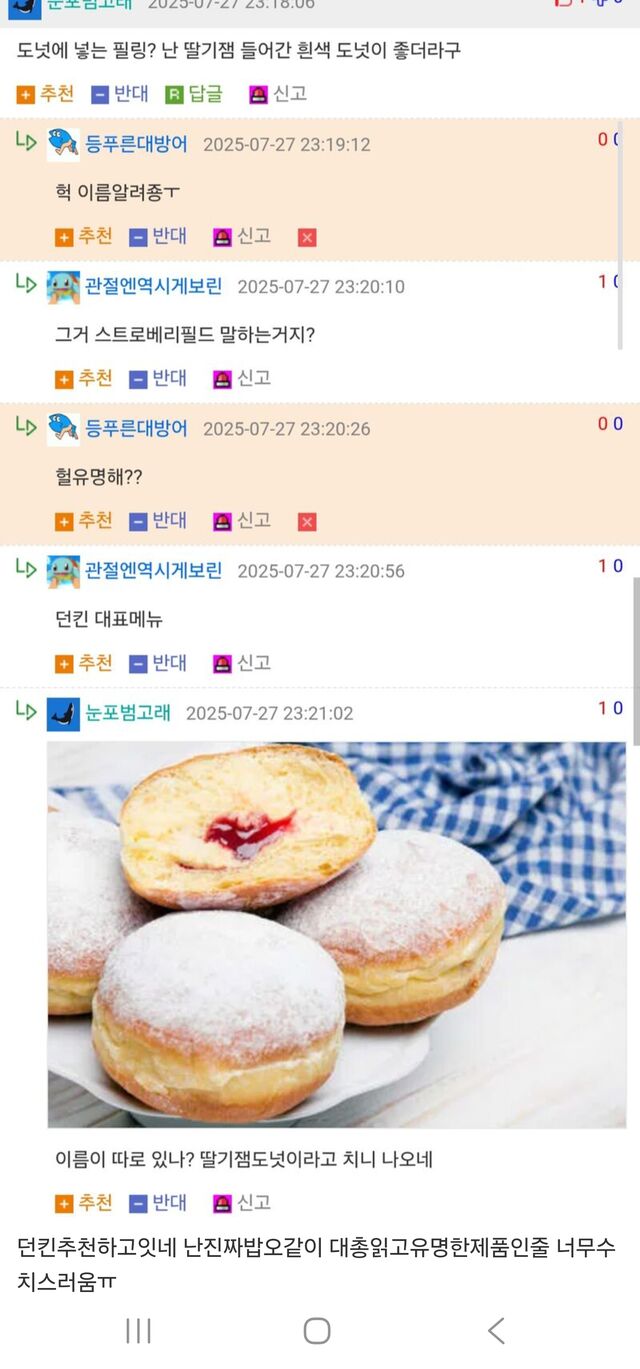Open the jam donut photo in 눈포범고래's reply
Image resolution: width=640 pixels, height=1369 pixels.
click(336, 935)
